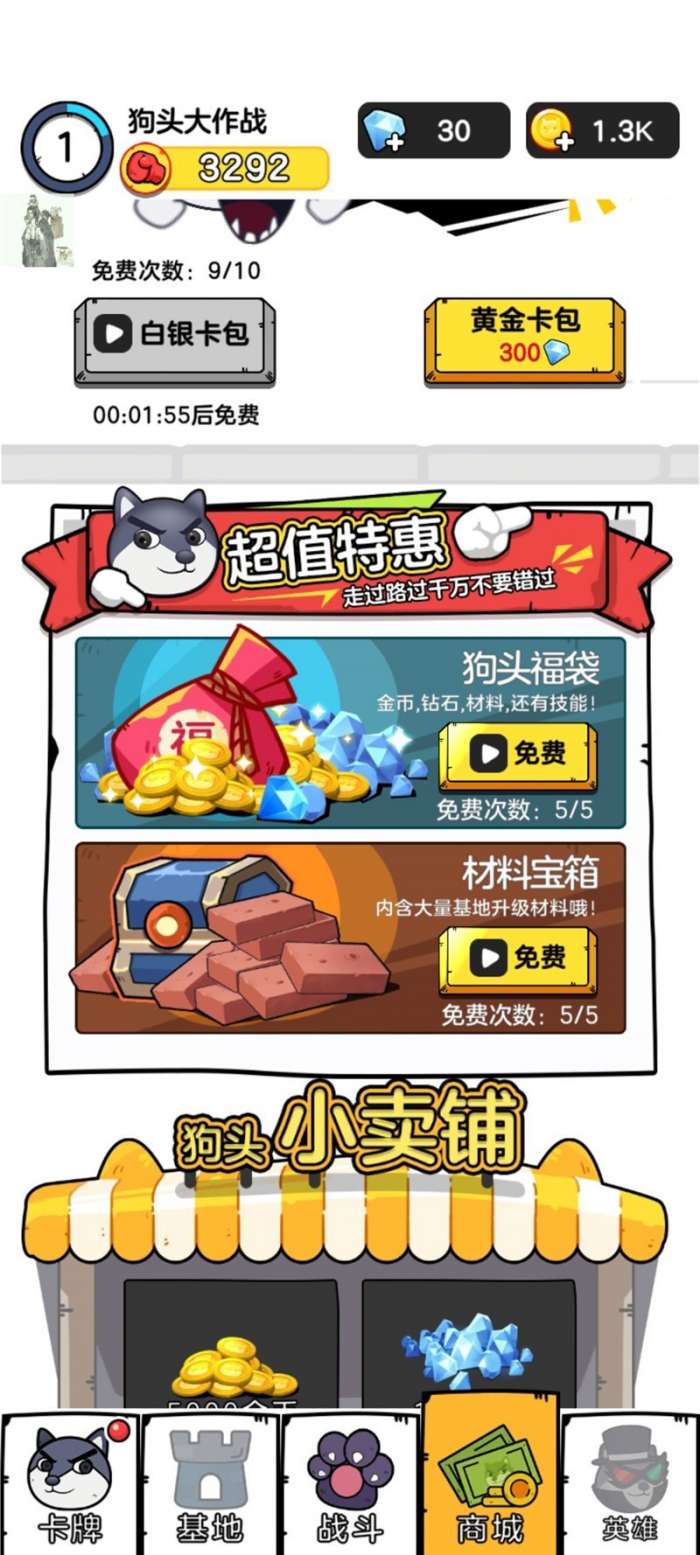Add more diamonds via the gem counter

pos(382,131)
